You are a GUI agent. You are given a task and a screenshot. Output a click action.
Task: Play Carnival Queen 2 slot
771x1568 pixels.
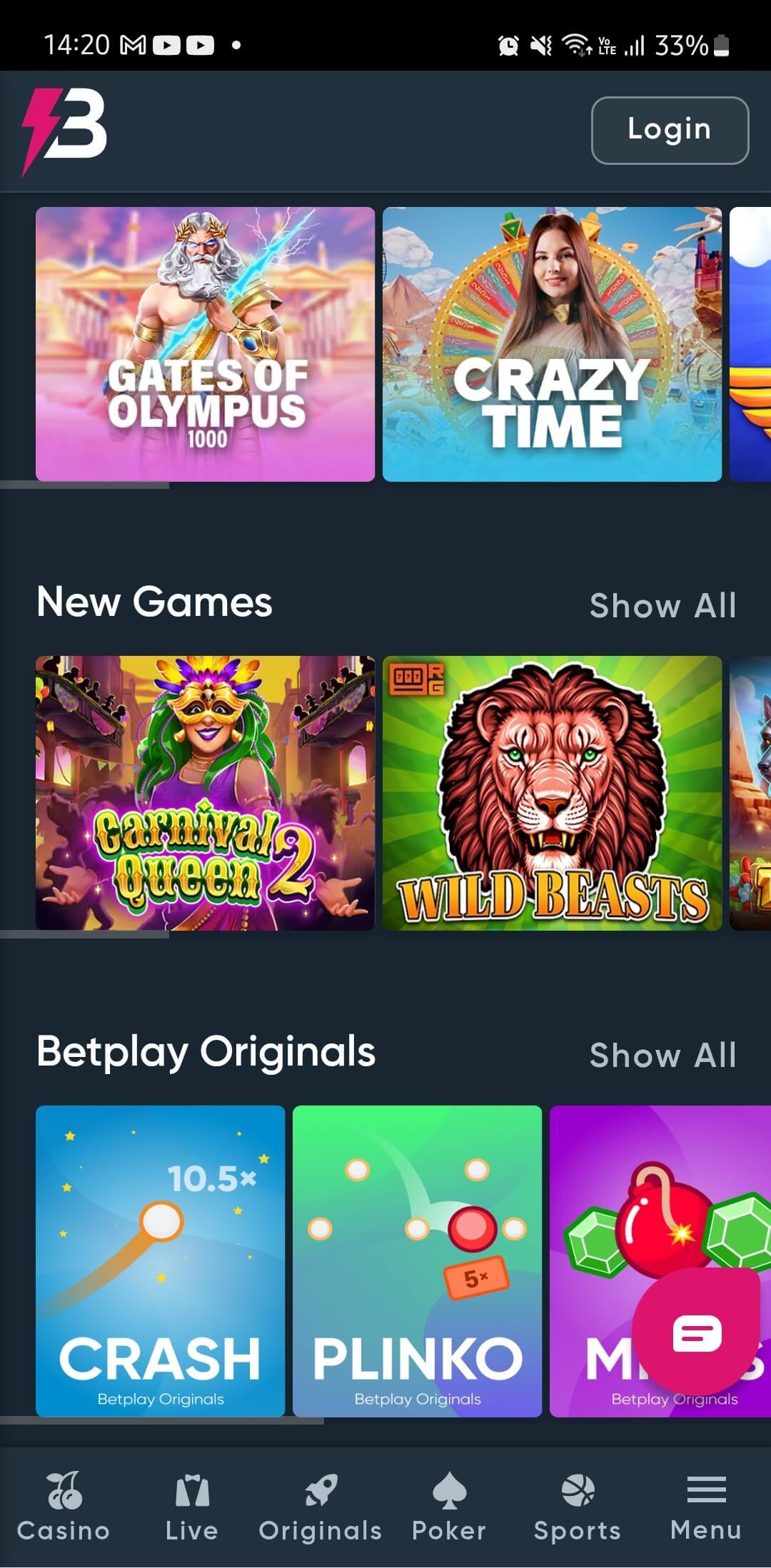tap(206, 792)
